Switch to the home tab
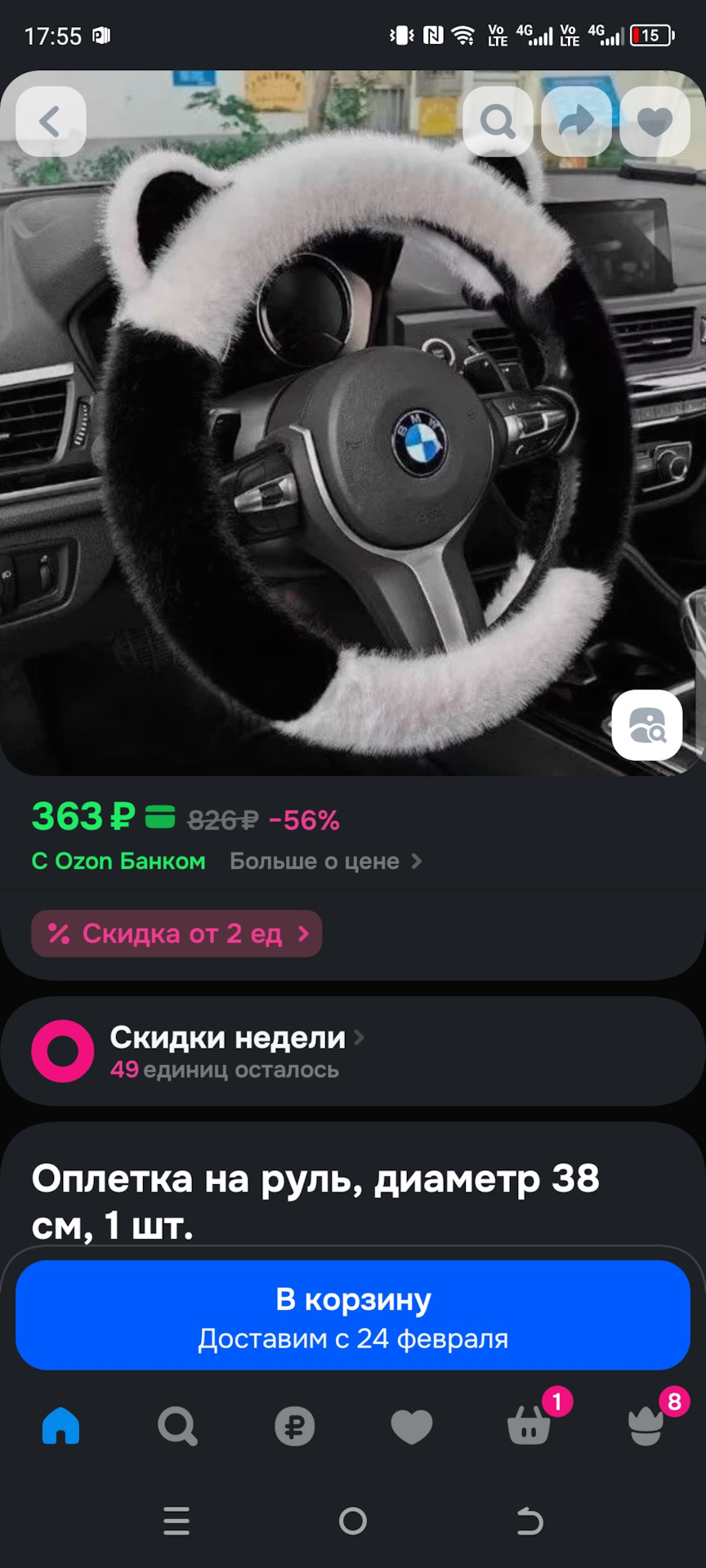Image resolution: width=706 pixels, height=1568 pixels. 61,1426
